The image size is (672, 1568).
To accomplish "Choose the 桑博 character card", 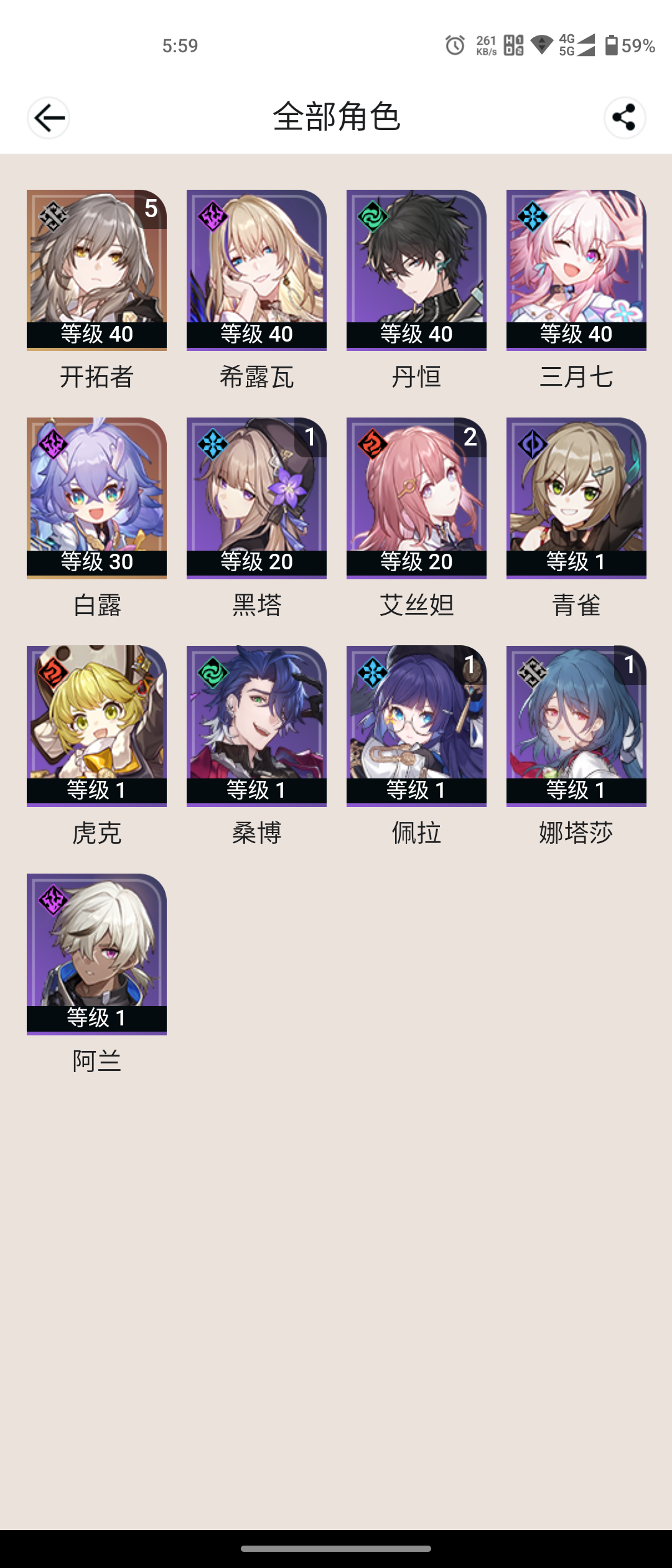I will (256, 725).
